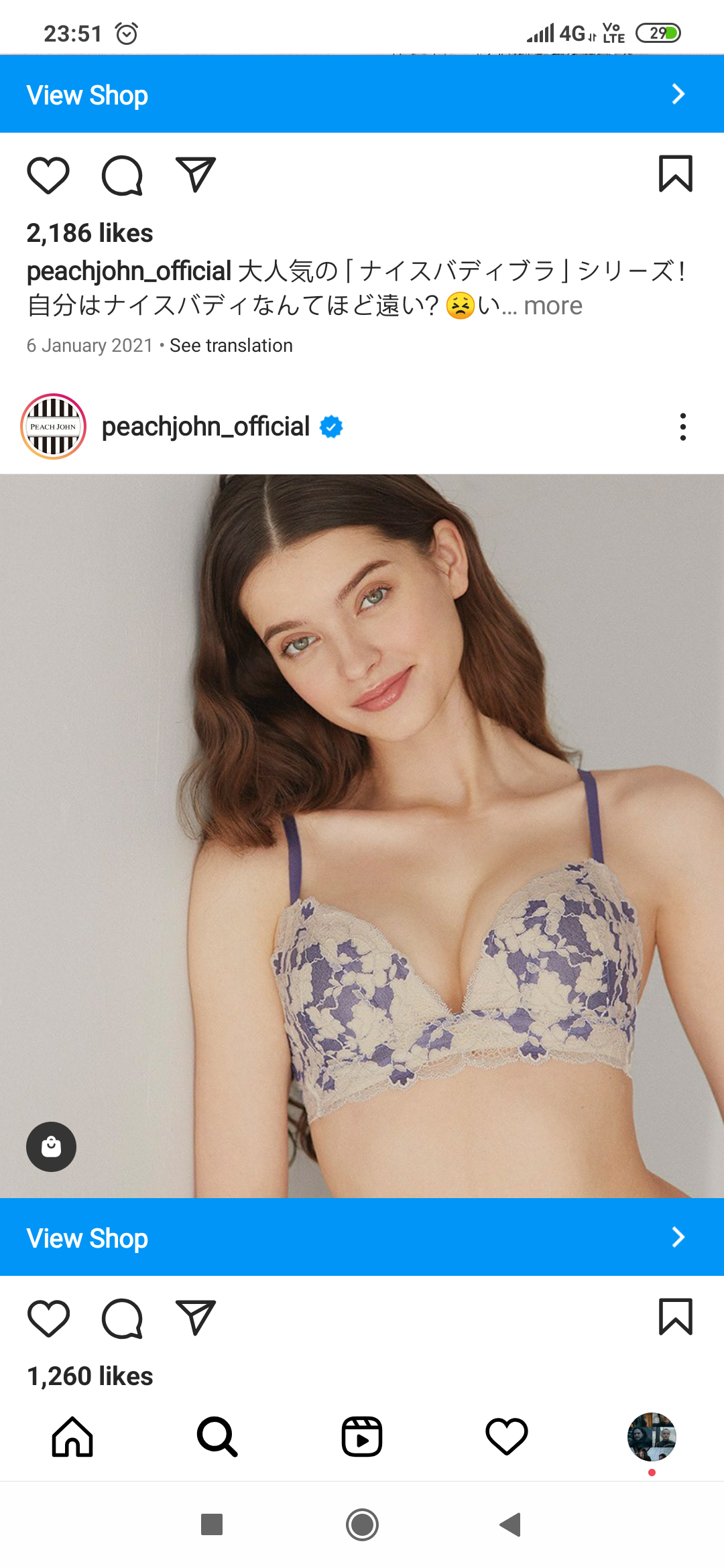724x1568 pixels.
Task: Share the post with 1,260 likes
Action: pyautogui.click(x=195, y=1318)
